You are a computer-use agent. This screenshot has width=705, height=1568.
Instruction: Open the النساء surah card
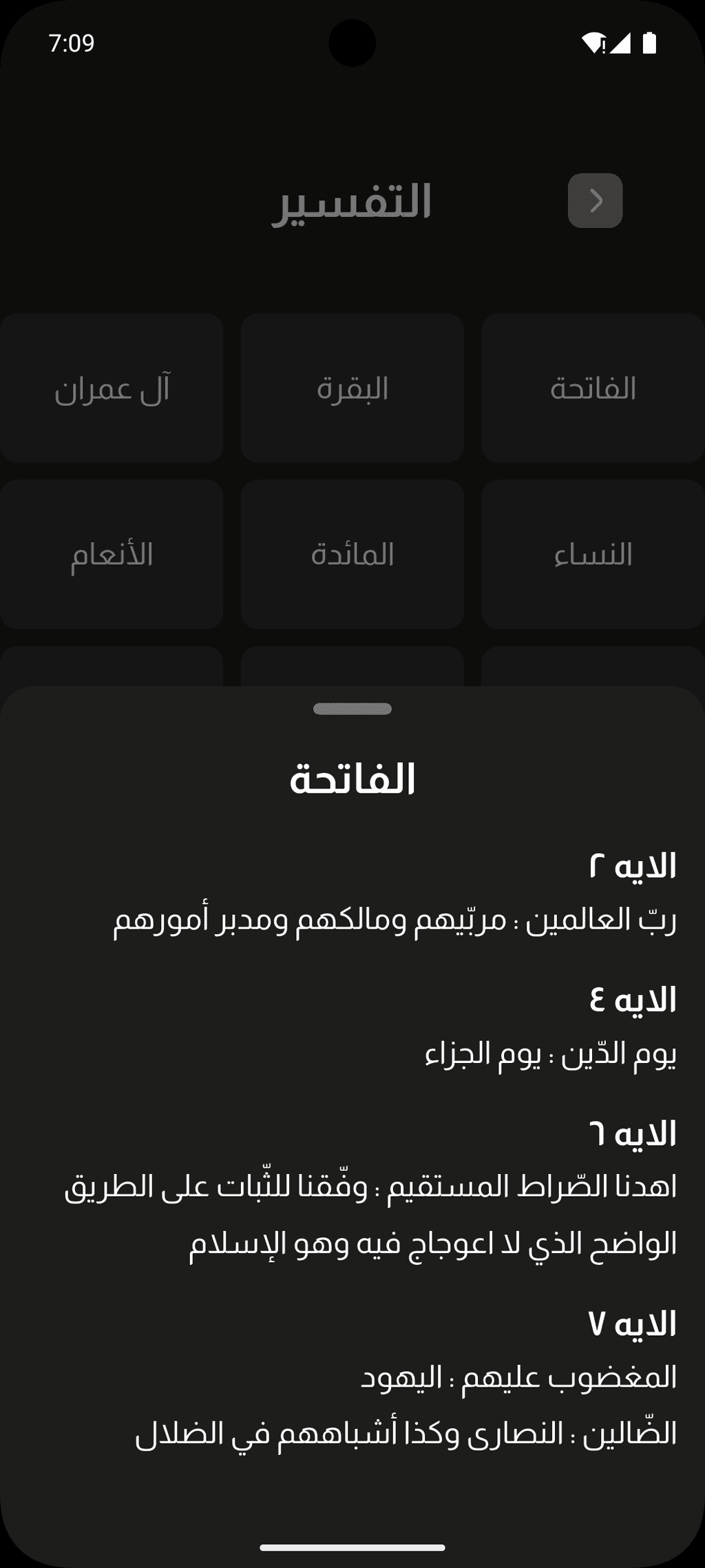tap(593, 554)
